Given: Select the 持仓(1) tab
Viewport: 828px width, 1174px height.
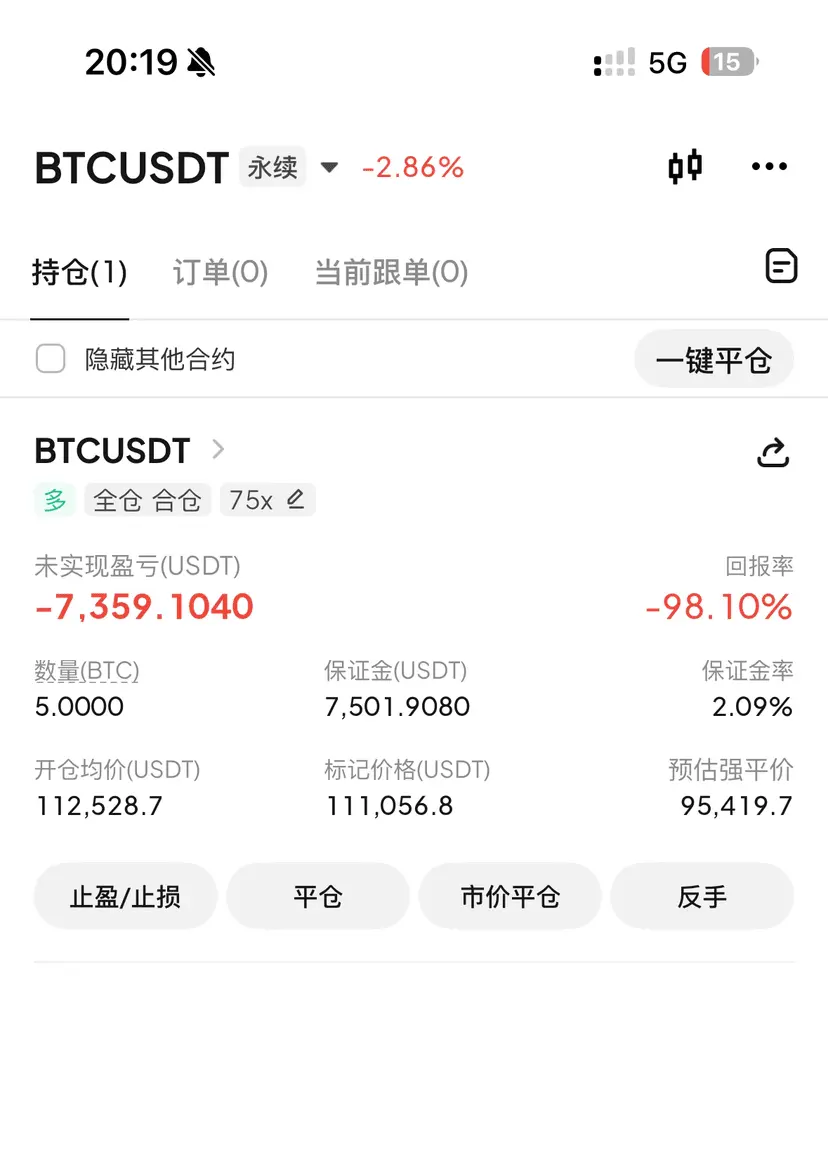Looking at the screenshot, I should pyautogui.click(x=80, y=272).
